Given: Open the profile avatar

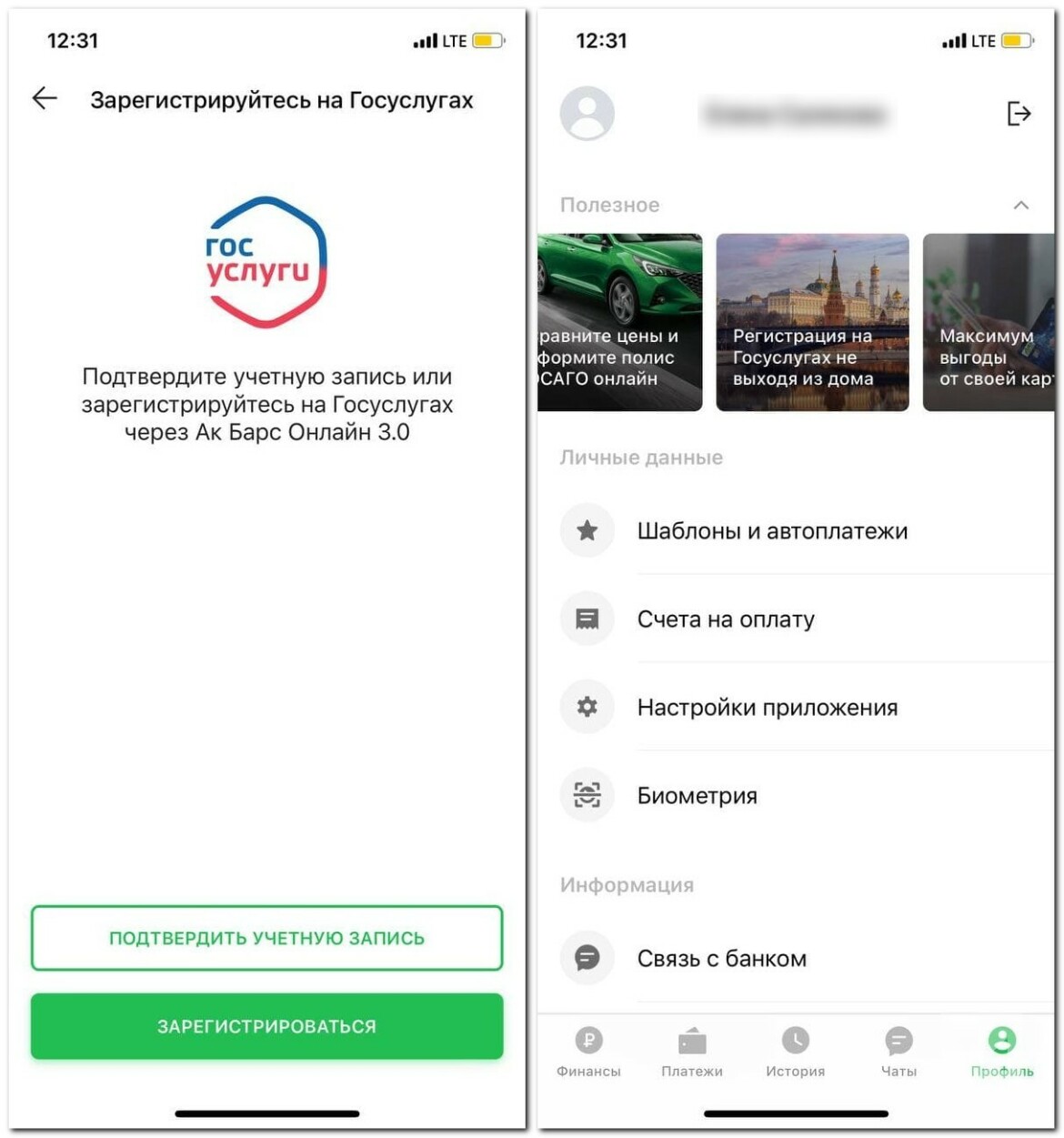Looking at the screenshot, I should [x=587, y=114].
